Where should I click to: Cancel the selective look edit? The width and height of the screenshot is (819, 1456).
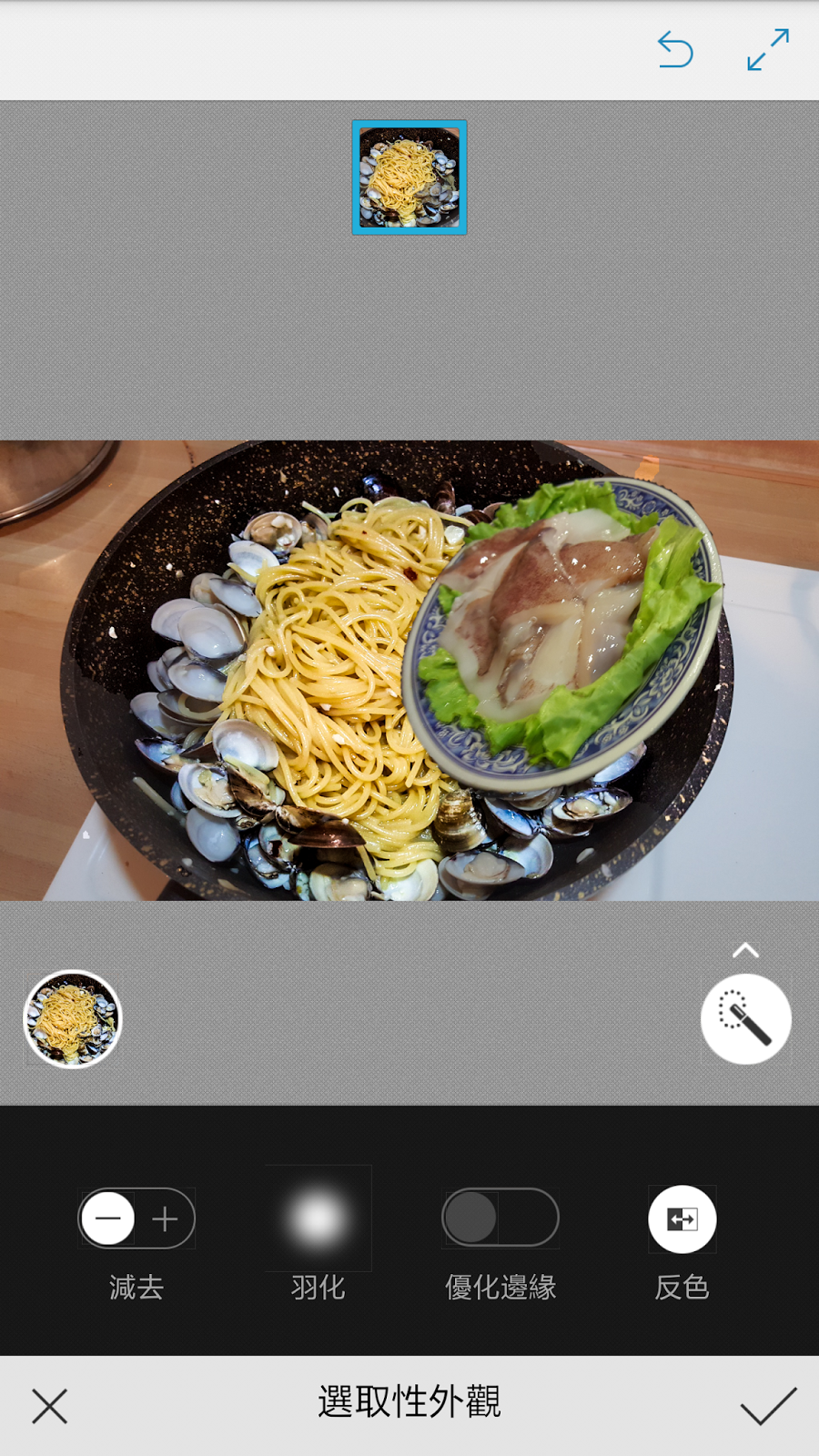(x=50, y=1406)
